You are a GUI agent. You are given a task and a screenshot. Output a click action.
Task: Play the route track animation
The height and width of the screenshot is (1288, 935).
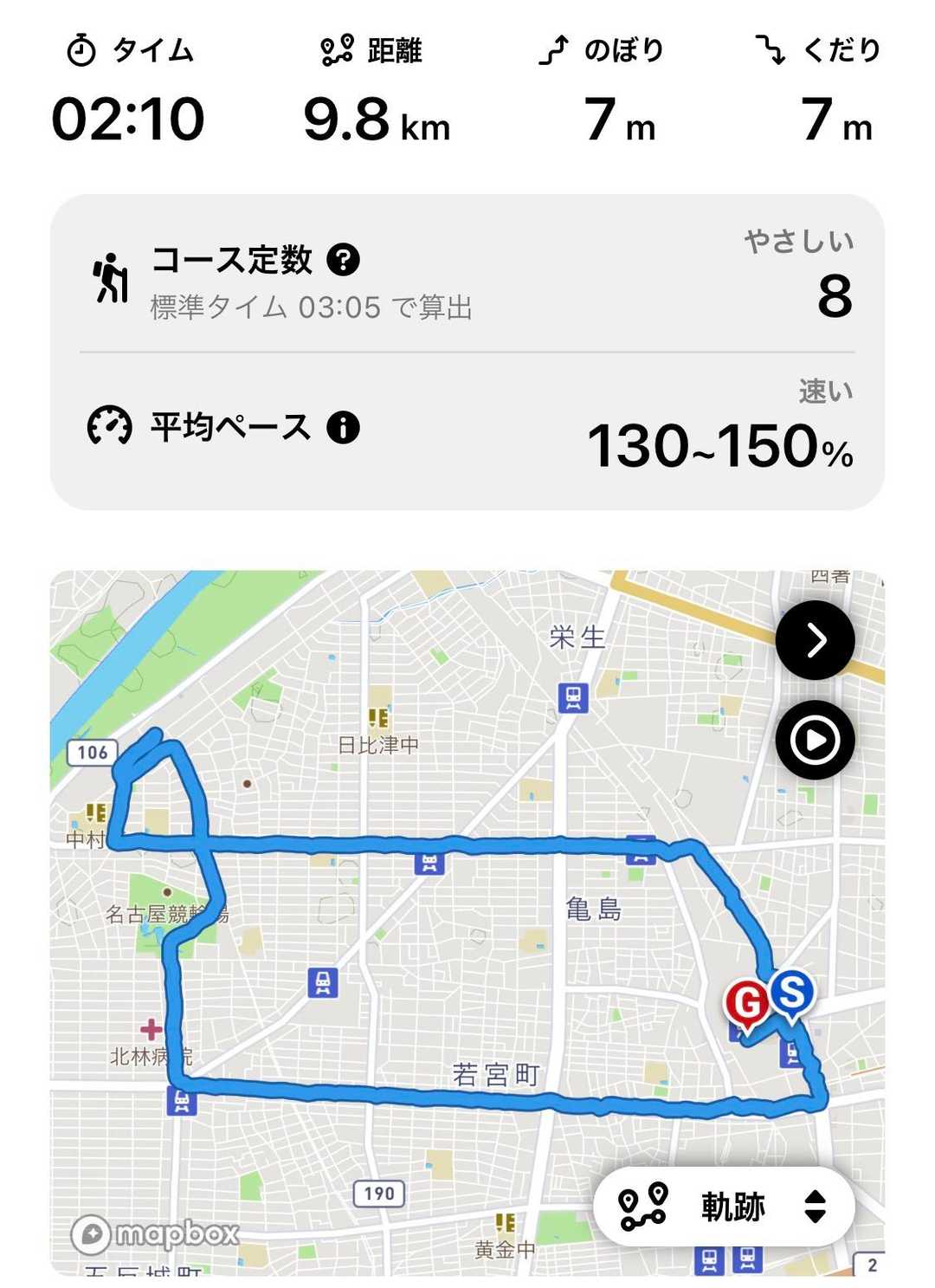click(x=815, y=741)
